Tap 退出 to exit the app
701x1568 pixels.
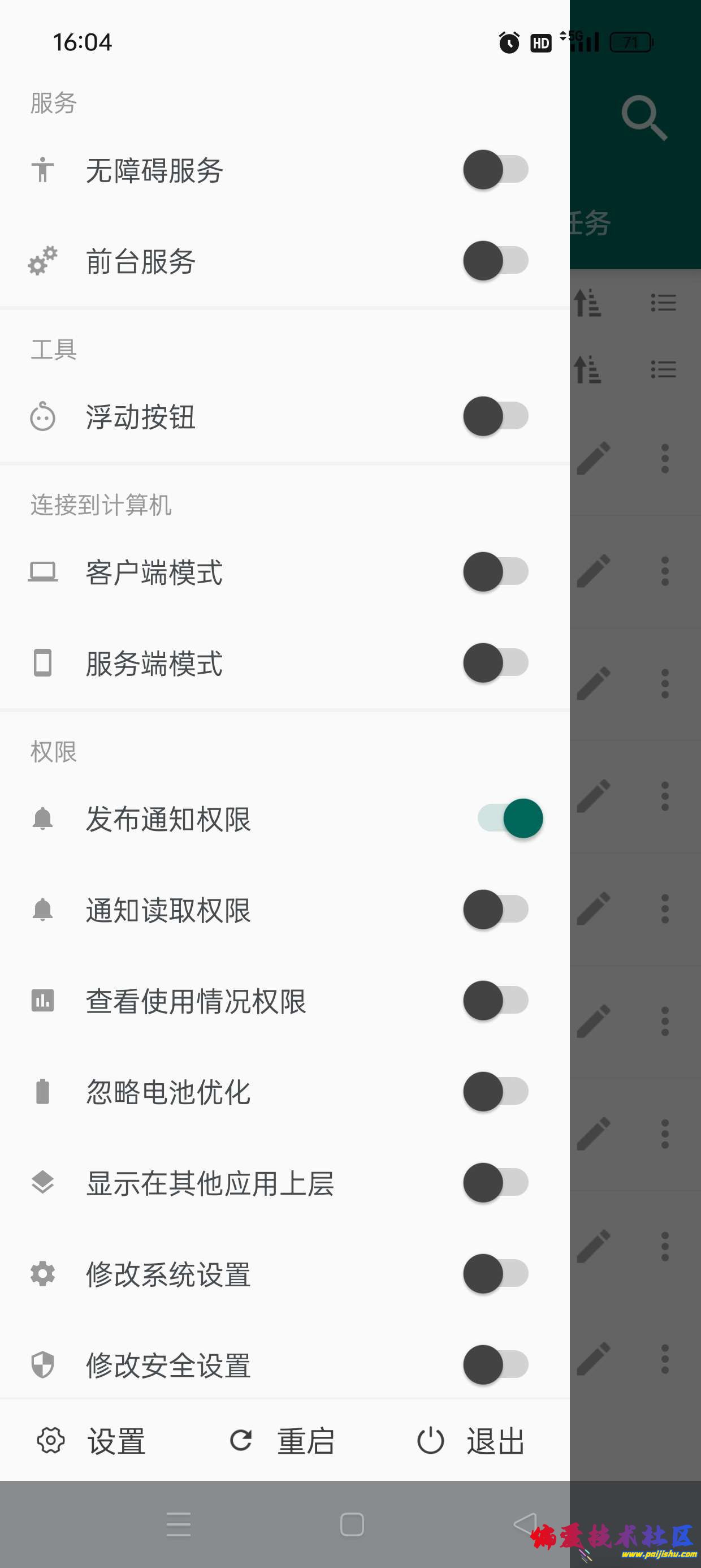point(471,1441)
